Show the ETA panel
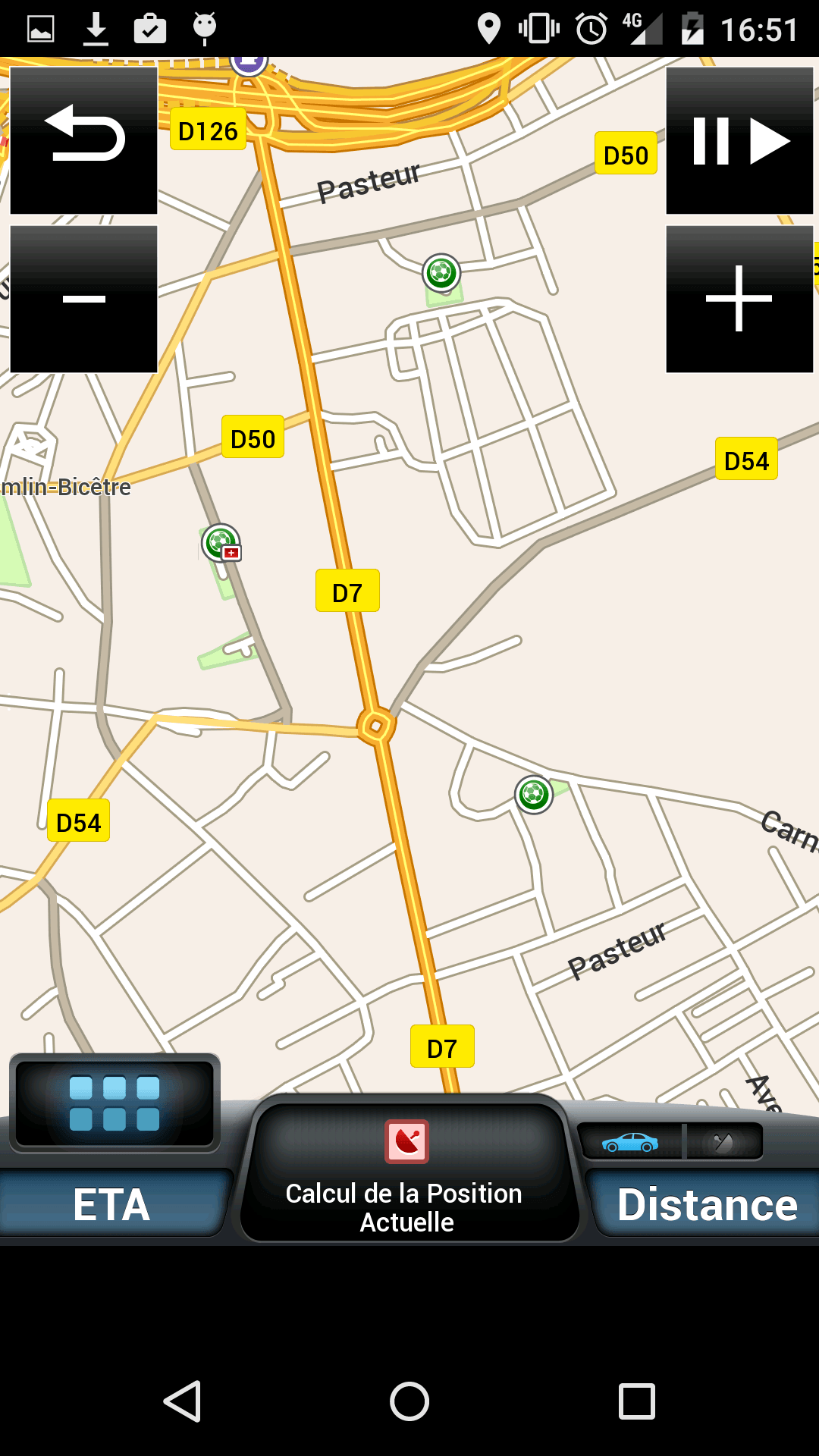 click(x=112, y=1204)
